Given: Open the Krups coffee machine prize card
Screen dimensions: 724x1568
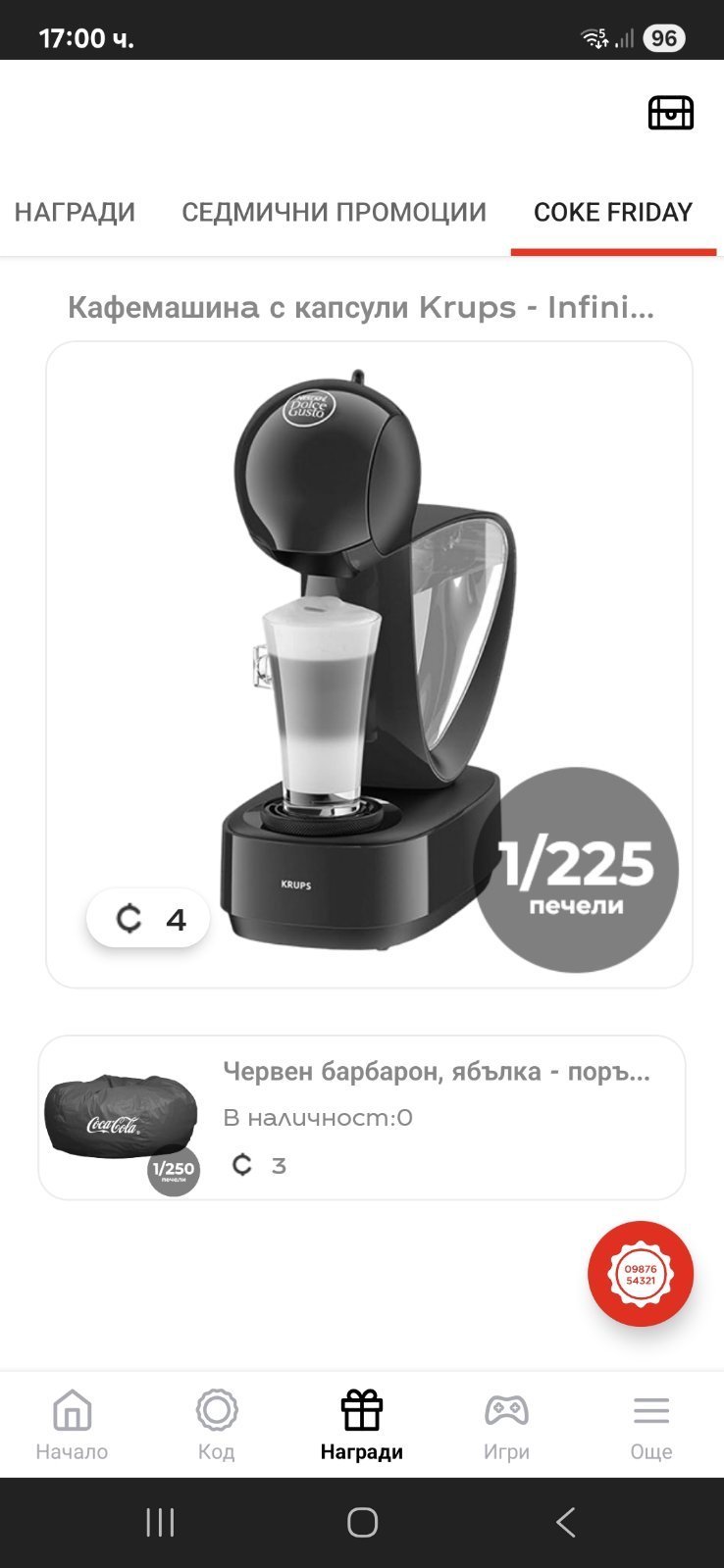Looking at the screenshot, I should tap(369, 664).
